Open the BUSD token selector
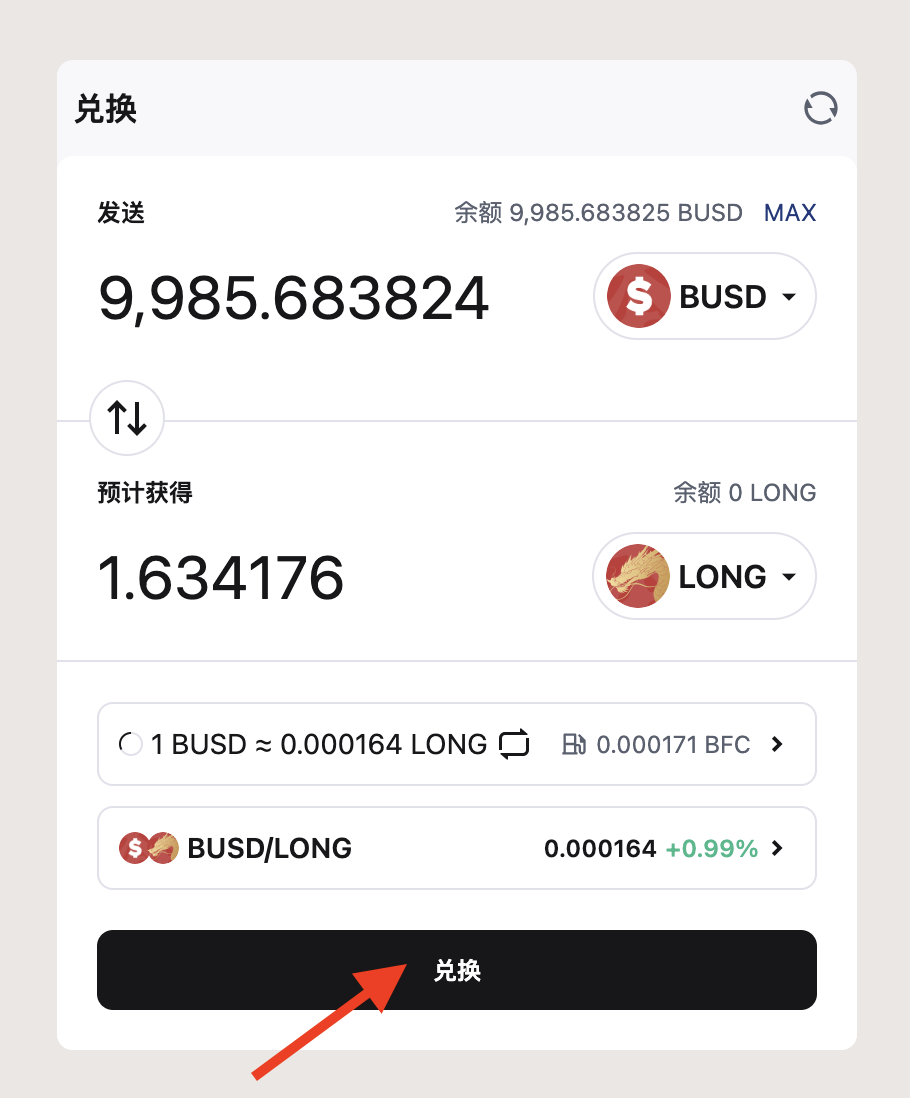The image size is (910, 1098). pyautogui.click(x=705, y=297)
